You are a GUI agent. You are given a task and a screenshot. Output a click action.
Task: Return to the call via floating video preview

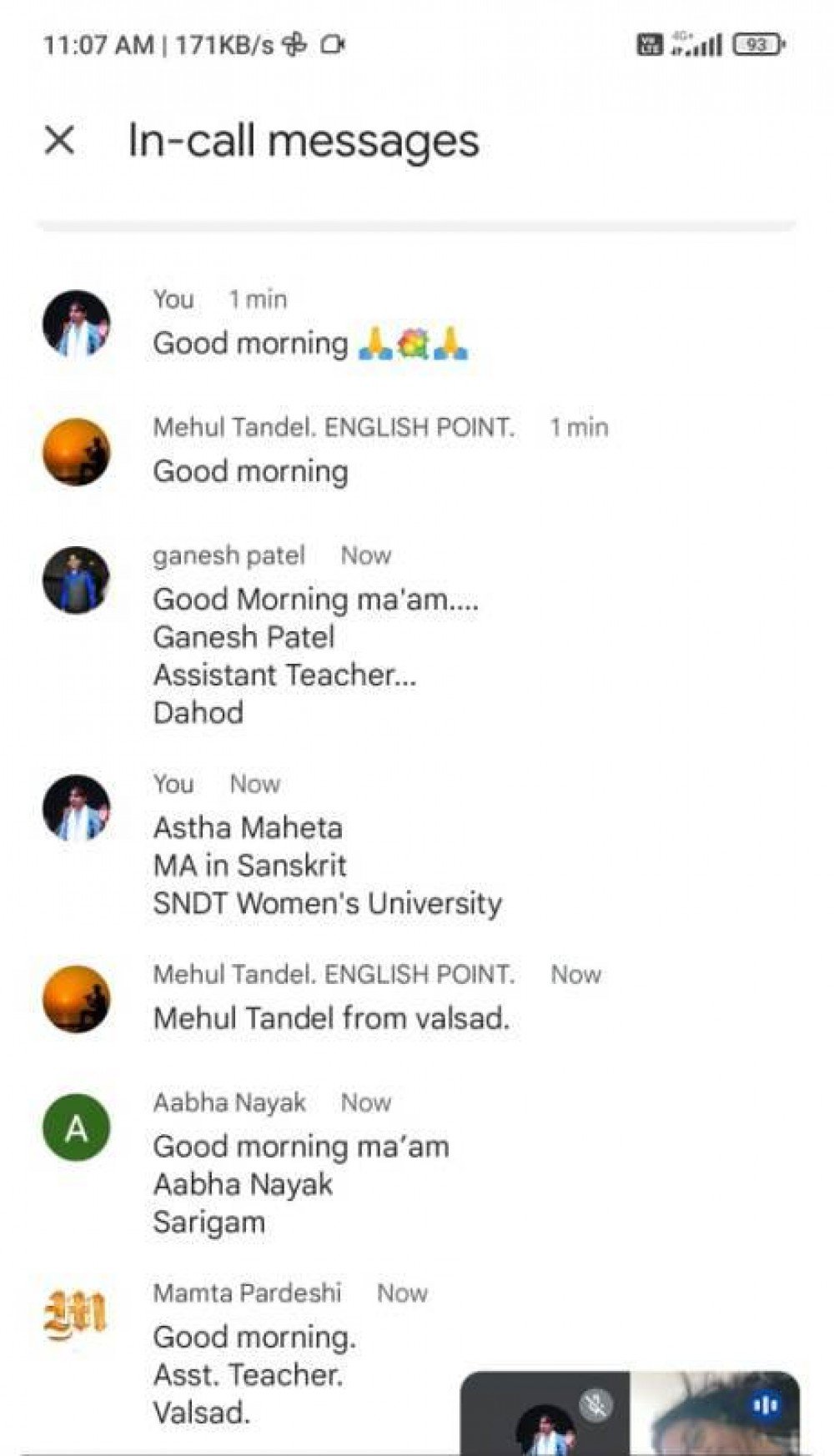click(x=630, y=1413)
